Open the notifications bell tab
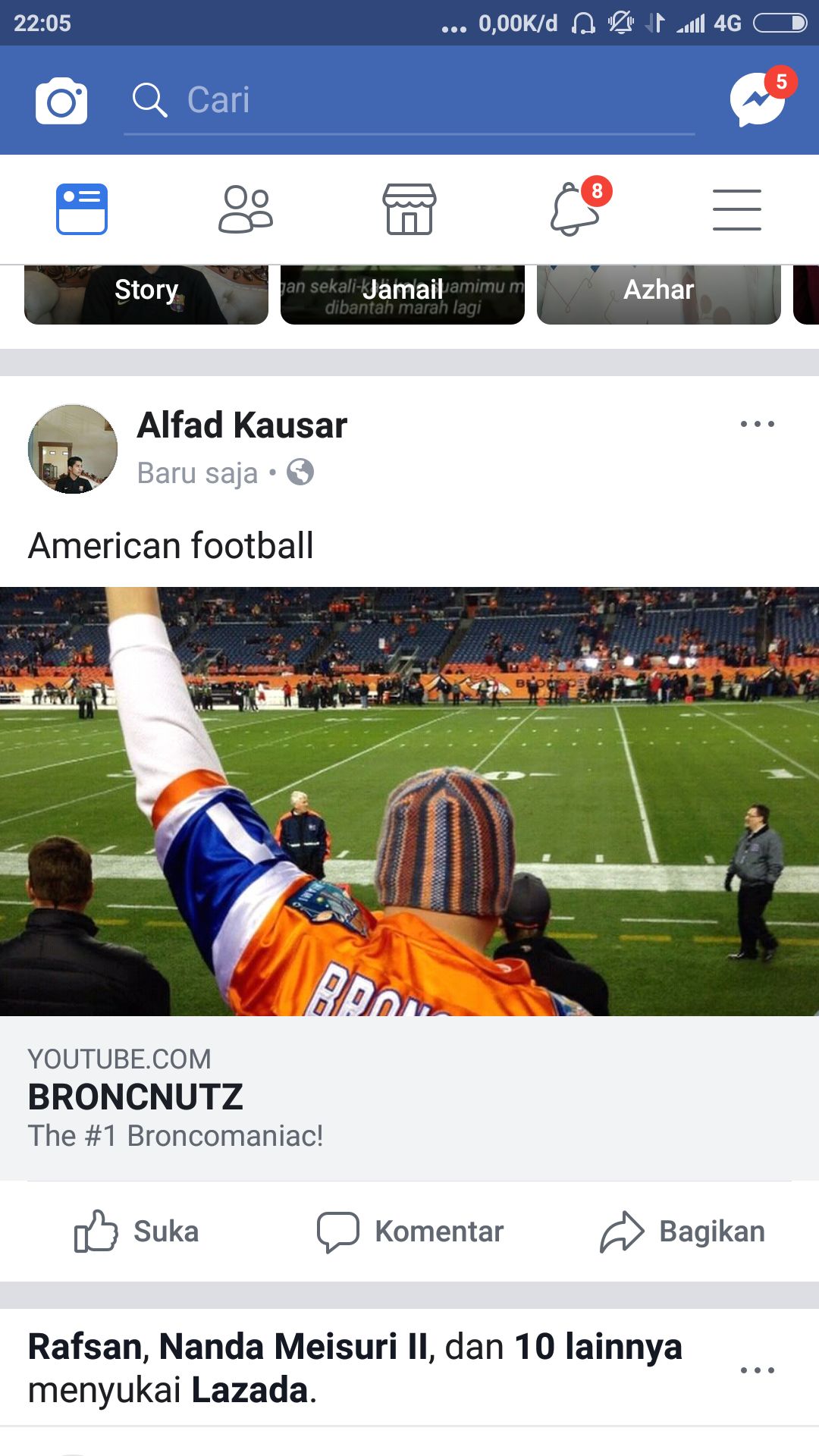This screenshot has width=819, height=1456. [575, 209]
